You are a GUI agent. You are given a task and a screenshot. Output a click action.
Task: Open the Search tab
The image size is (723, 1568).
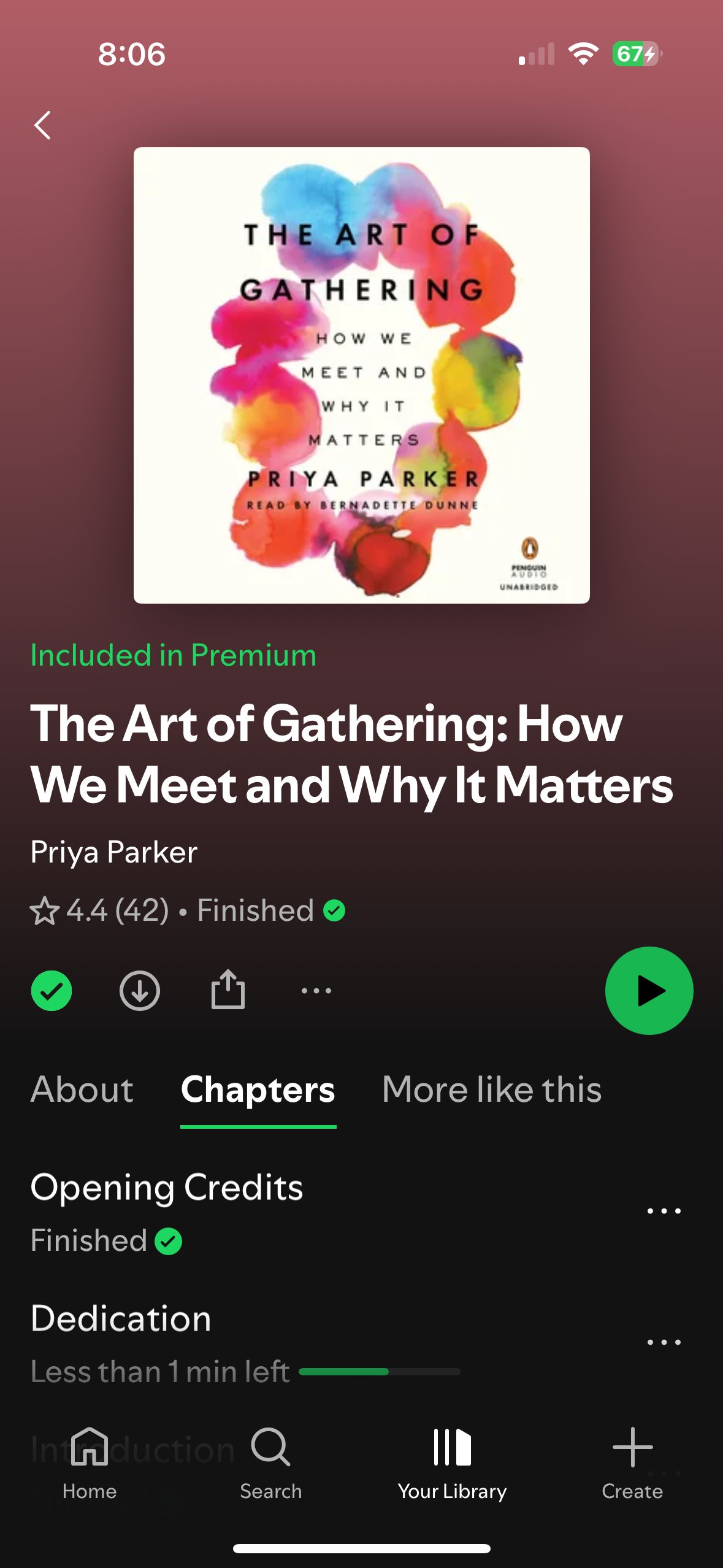270,1463
